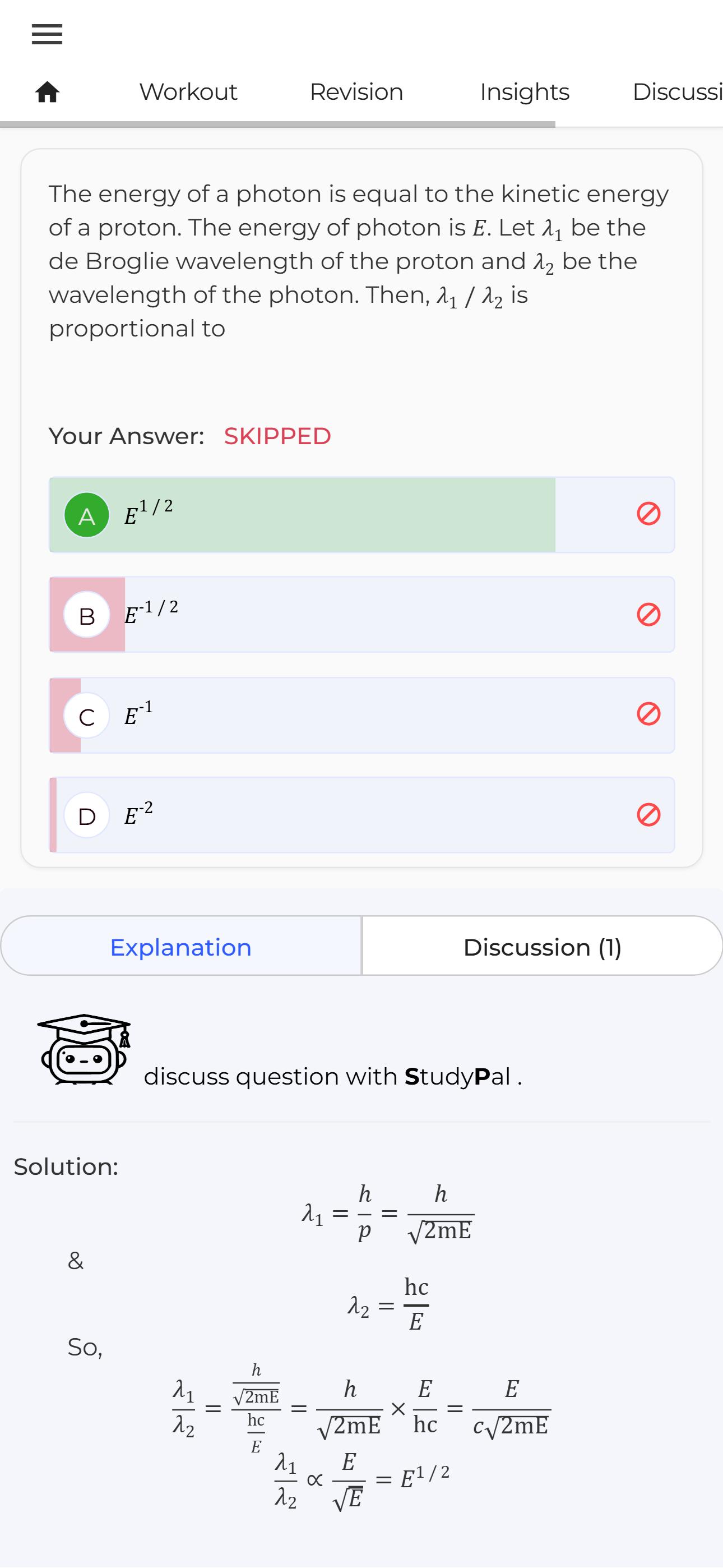723x1568 pixels.
Task: Switch to the Revision tab
Action: tap(356, 93)
